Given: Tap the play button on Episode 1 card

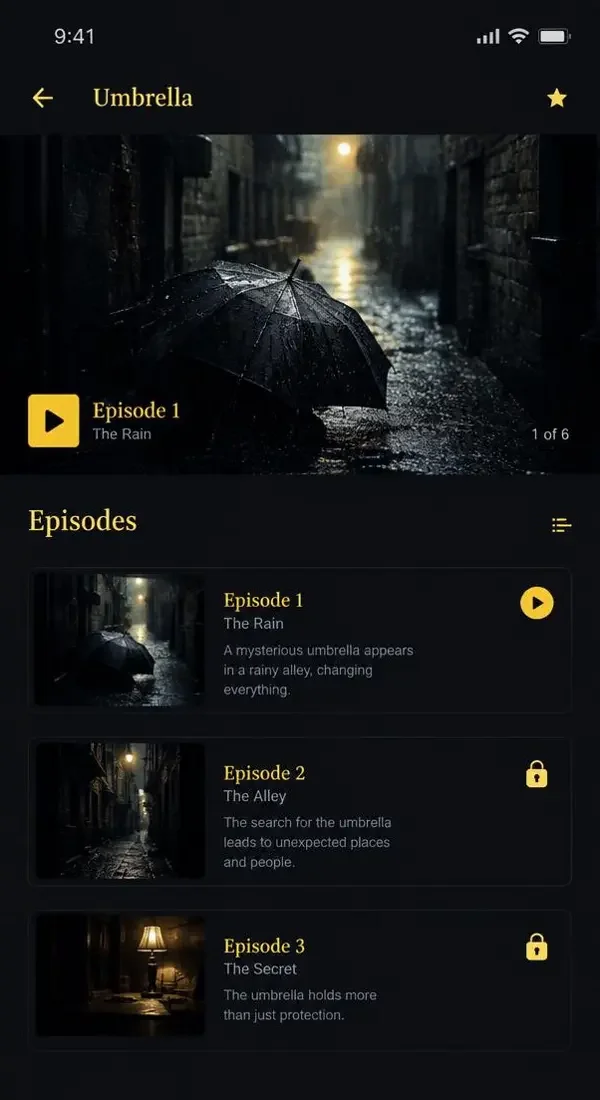Looking at the screenshot, I should coord(537,603).
